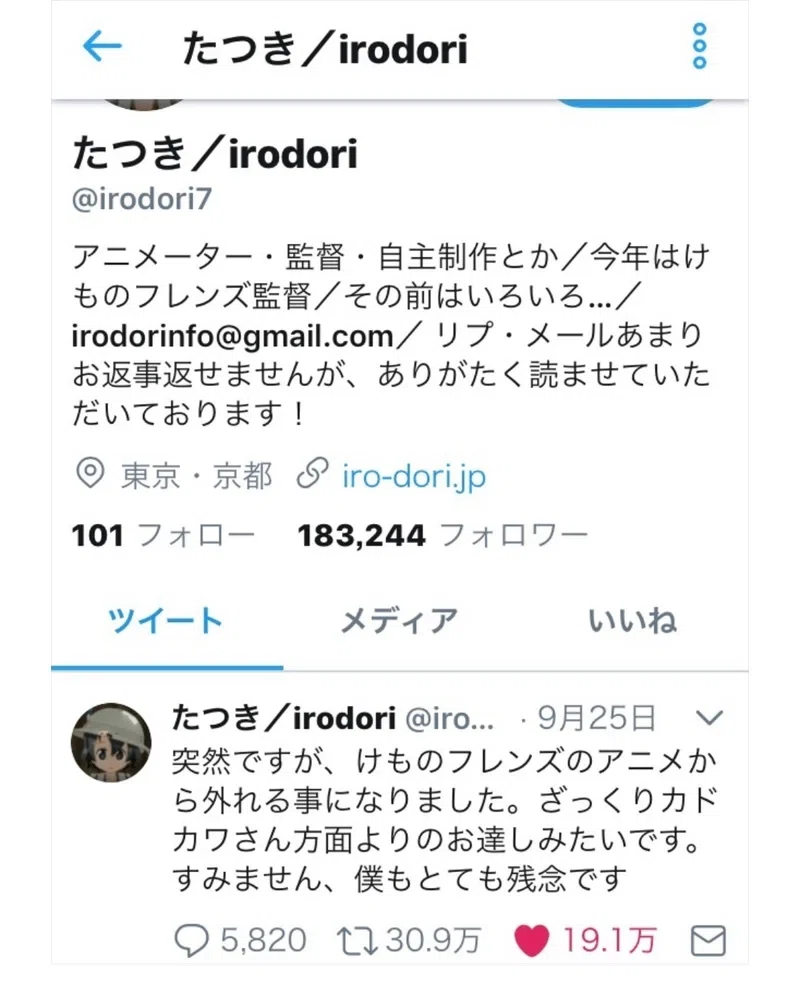This screenshot has width=800, height=1001.
Task: Go back using the top arrow
Action: coord(102,46)
